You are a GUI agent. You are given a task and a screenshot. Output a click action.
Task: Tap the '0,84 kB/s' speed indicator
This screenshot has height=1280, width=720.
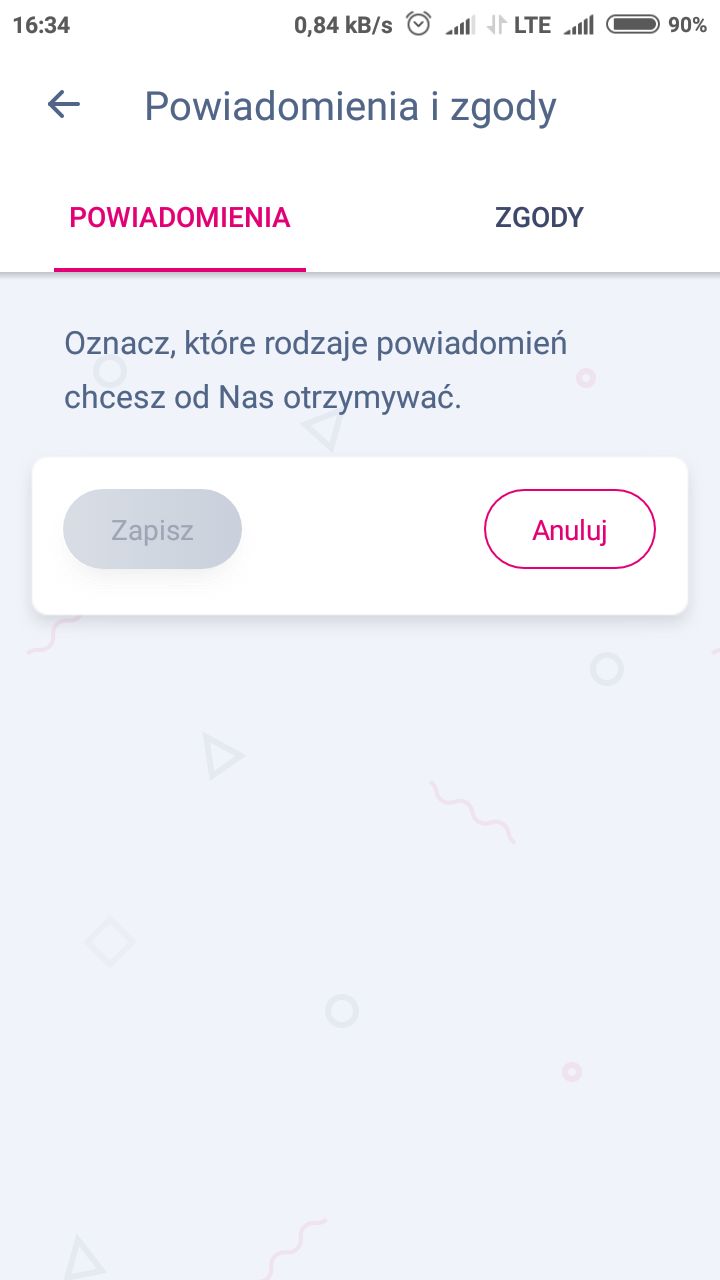point(344,24)
